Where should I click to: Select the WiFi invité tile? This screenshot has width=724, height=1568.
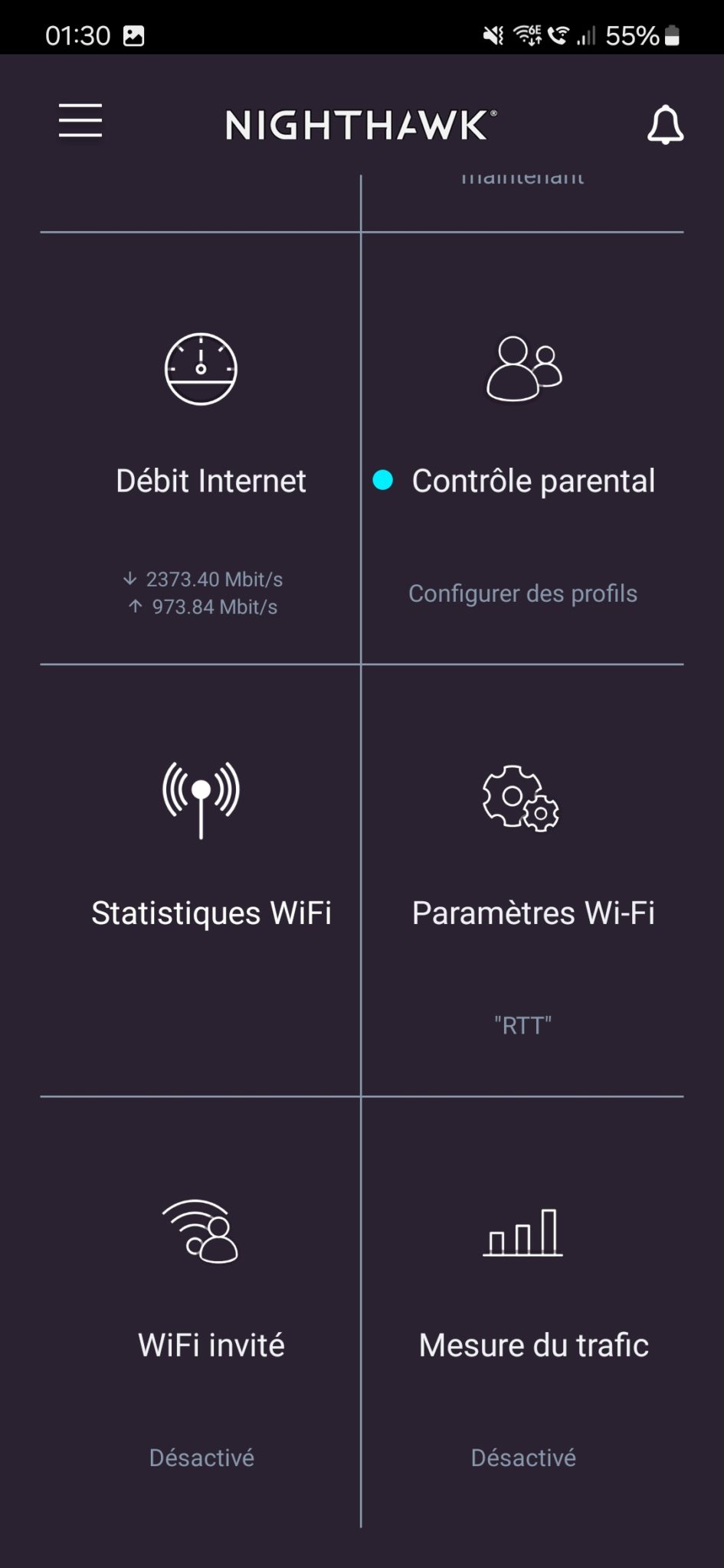click(x=201, y=1312)
